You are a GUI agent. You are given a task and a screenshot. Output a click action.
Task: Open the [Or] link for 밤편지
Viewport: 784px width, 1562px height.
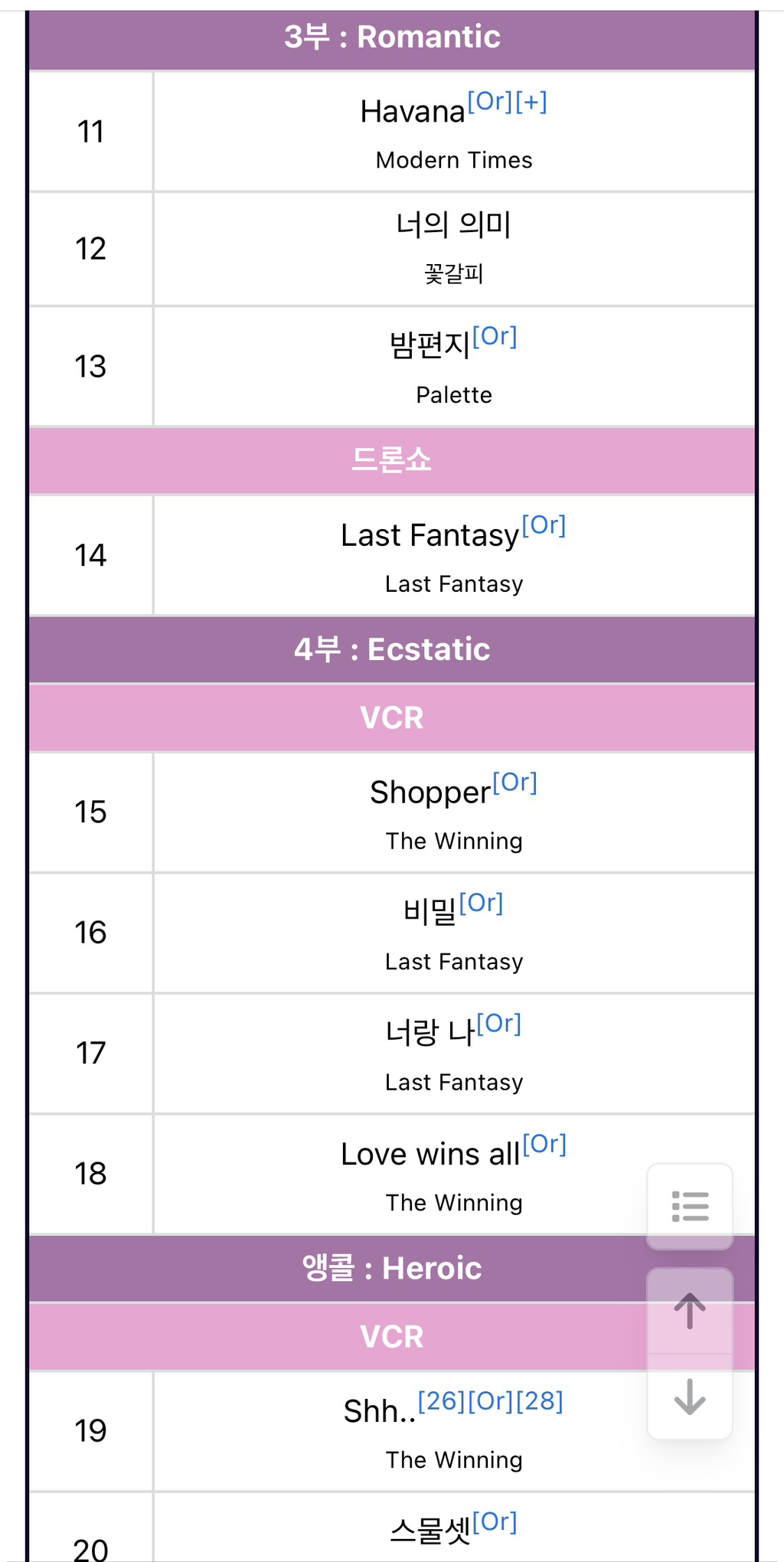point(495,337)
